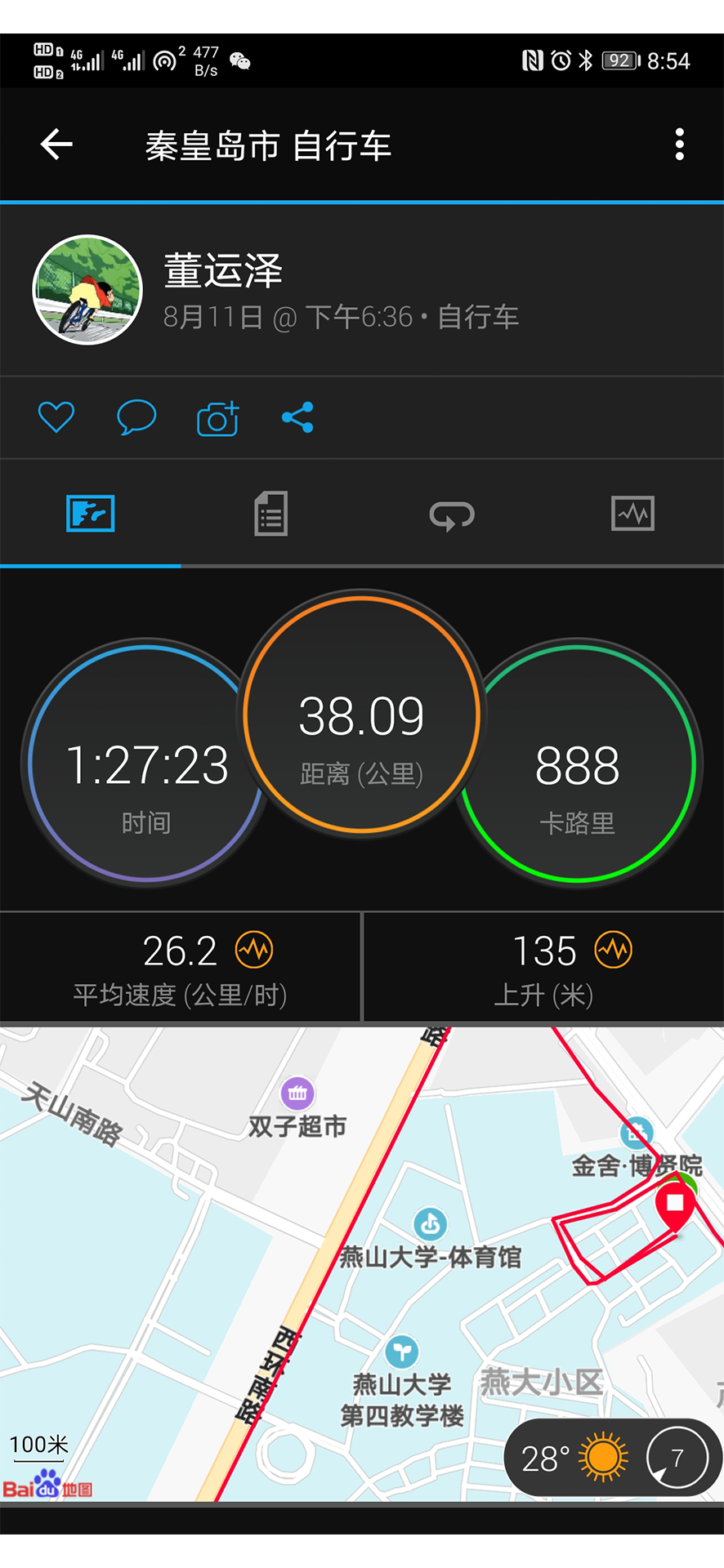The height and width of the screenshot is (1568, 724).
Task: Select the overview summary tab
Action: coord(90,514)
